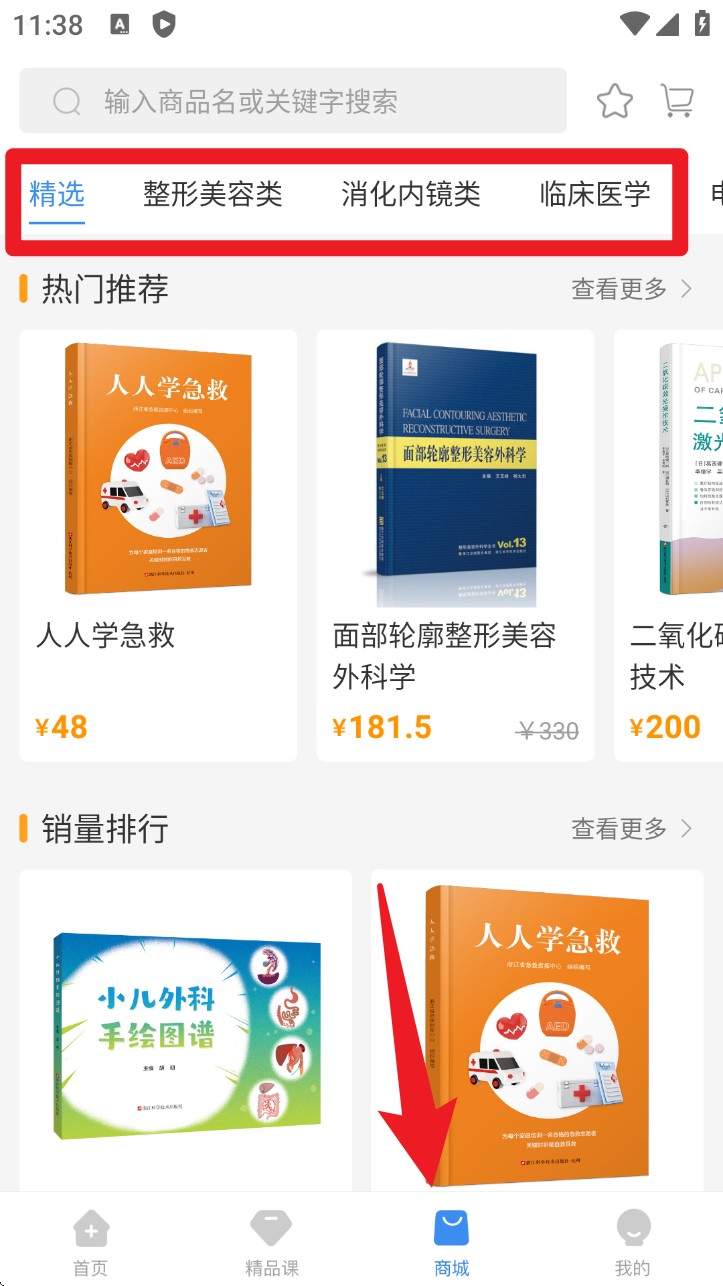Open the 面部轮廓整形美容外科学 book card

455,545
